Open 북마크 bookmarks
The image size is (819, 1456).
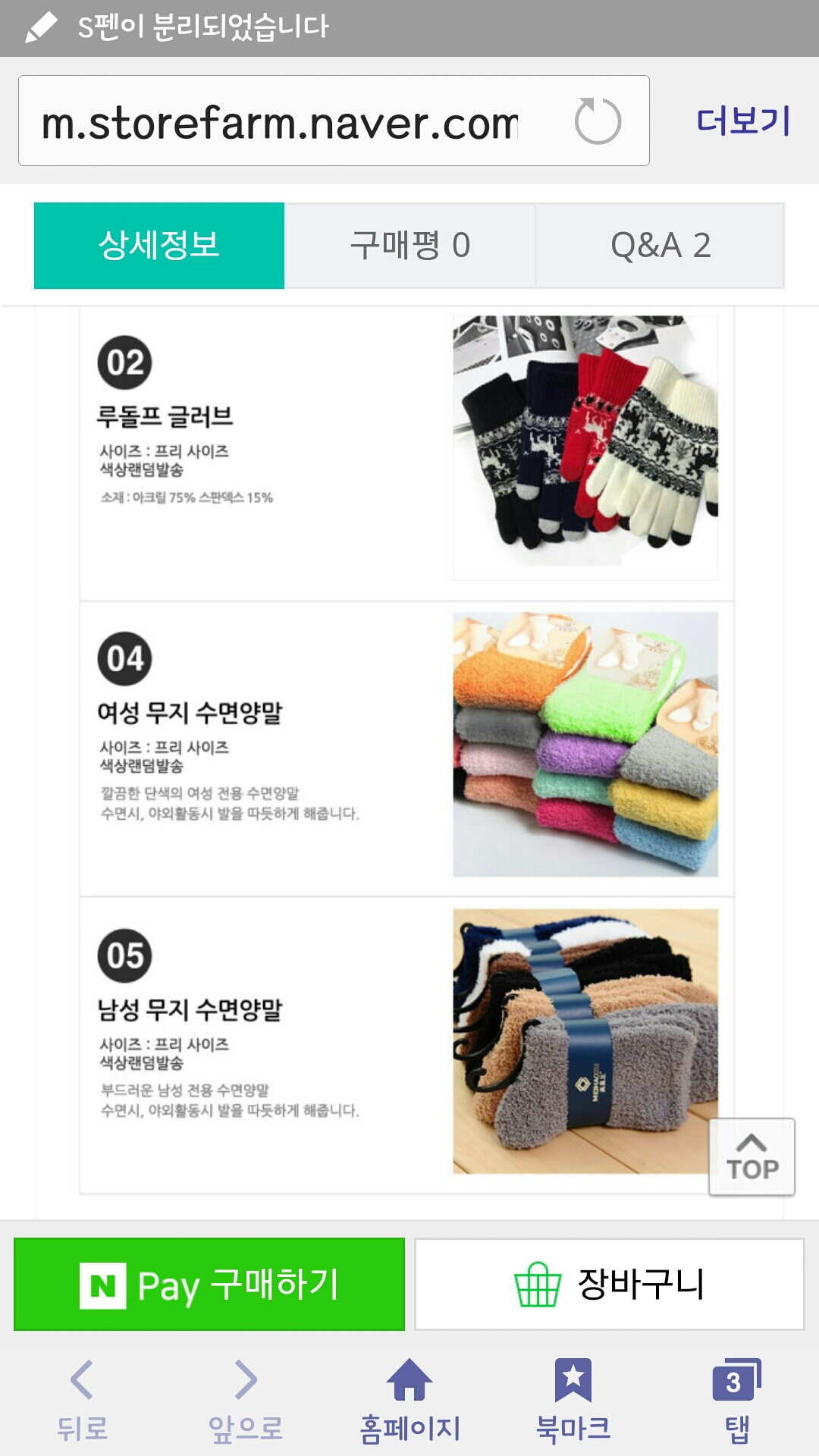(x=573, y=1400)
